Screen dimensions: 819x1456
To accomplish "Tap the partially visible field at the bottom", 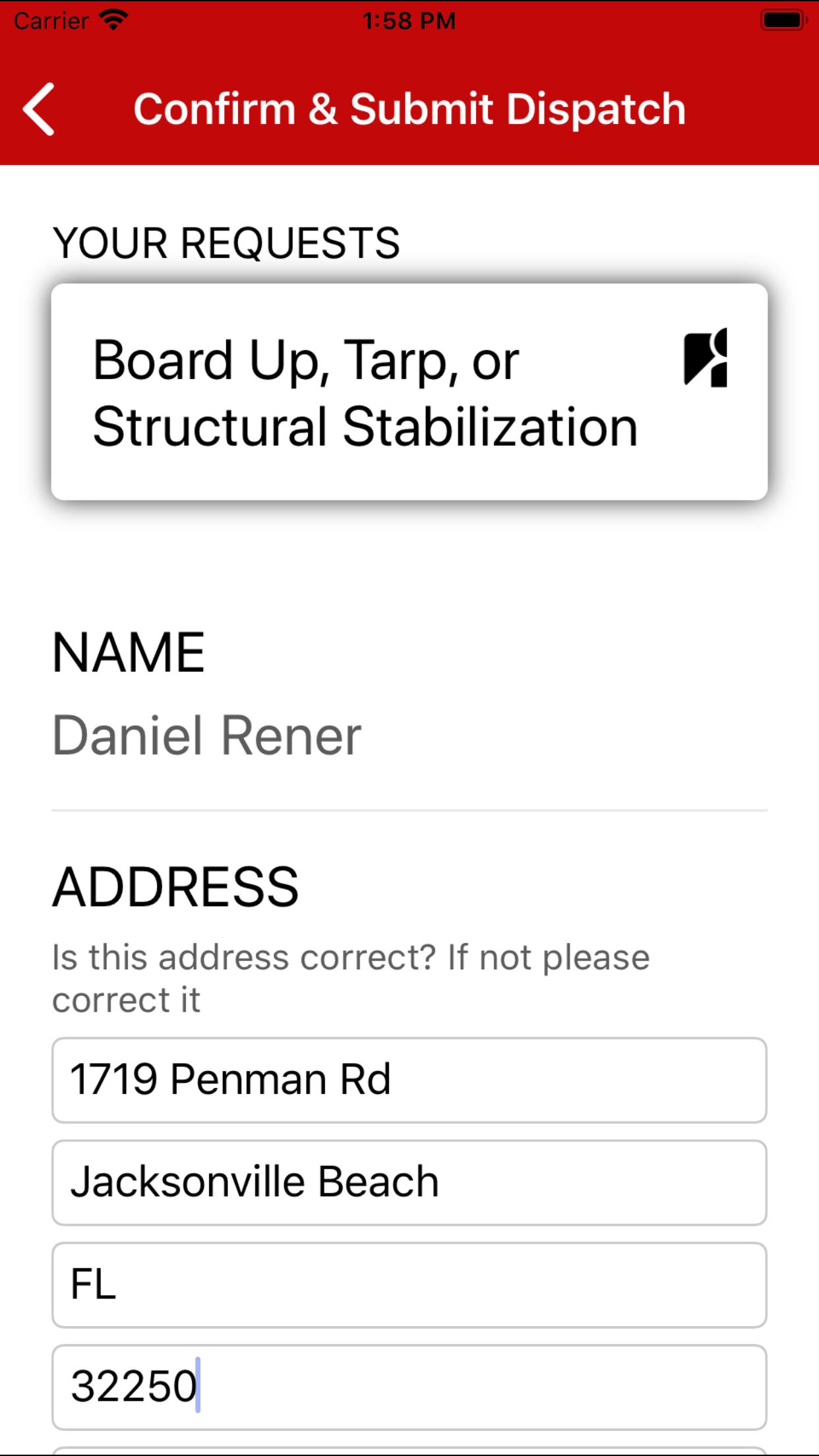I will click(409, 1451).
